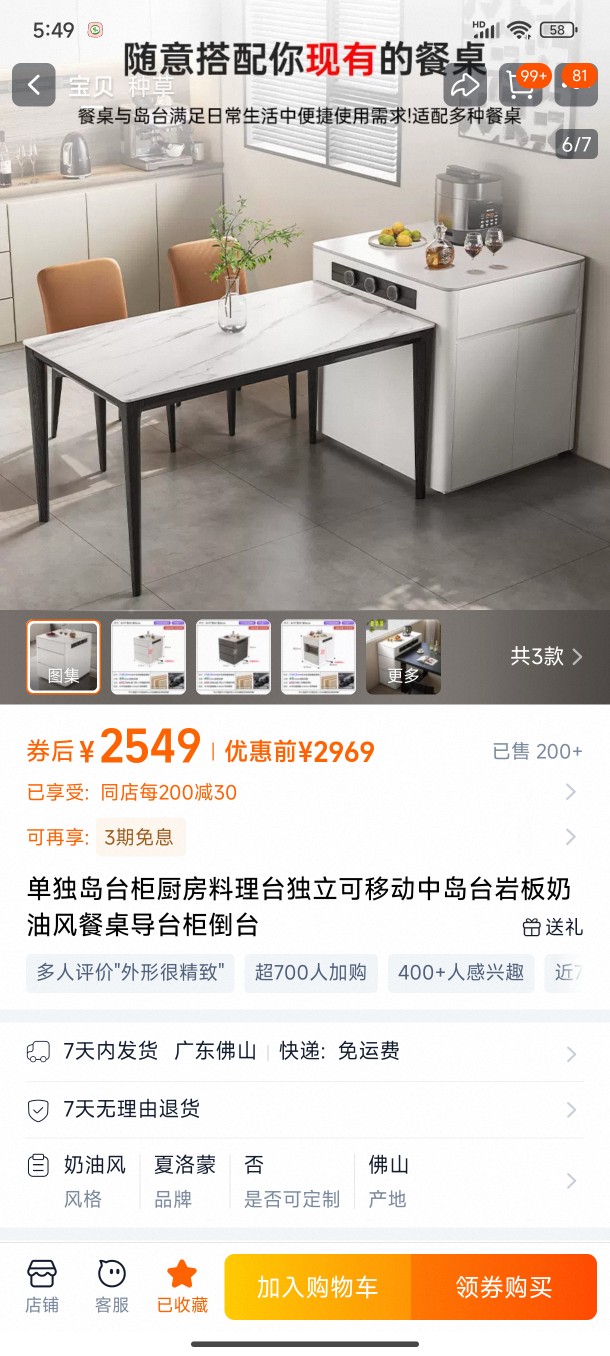Screen dimensions: 610x1356
Task: Share this product
Action: point(465,85)
